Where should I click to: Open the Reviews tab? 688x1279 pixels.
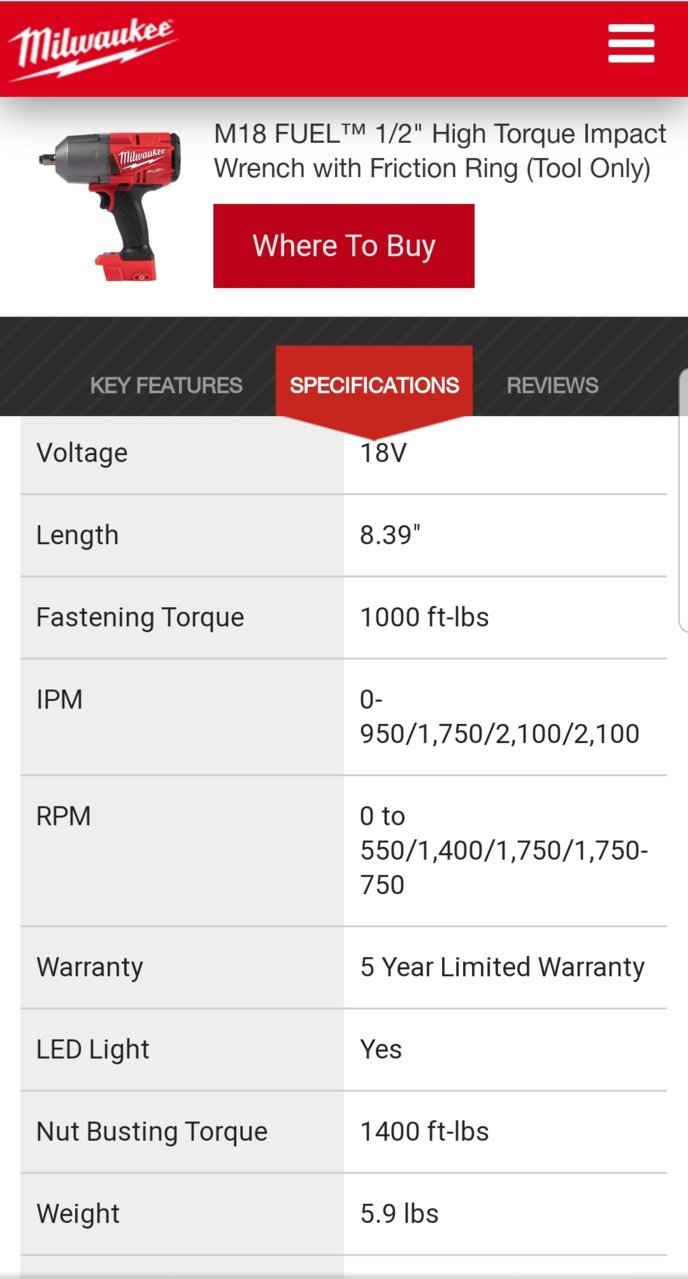(552, 385)
